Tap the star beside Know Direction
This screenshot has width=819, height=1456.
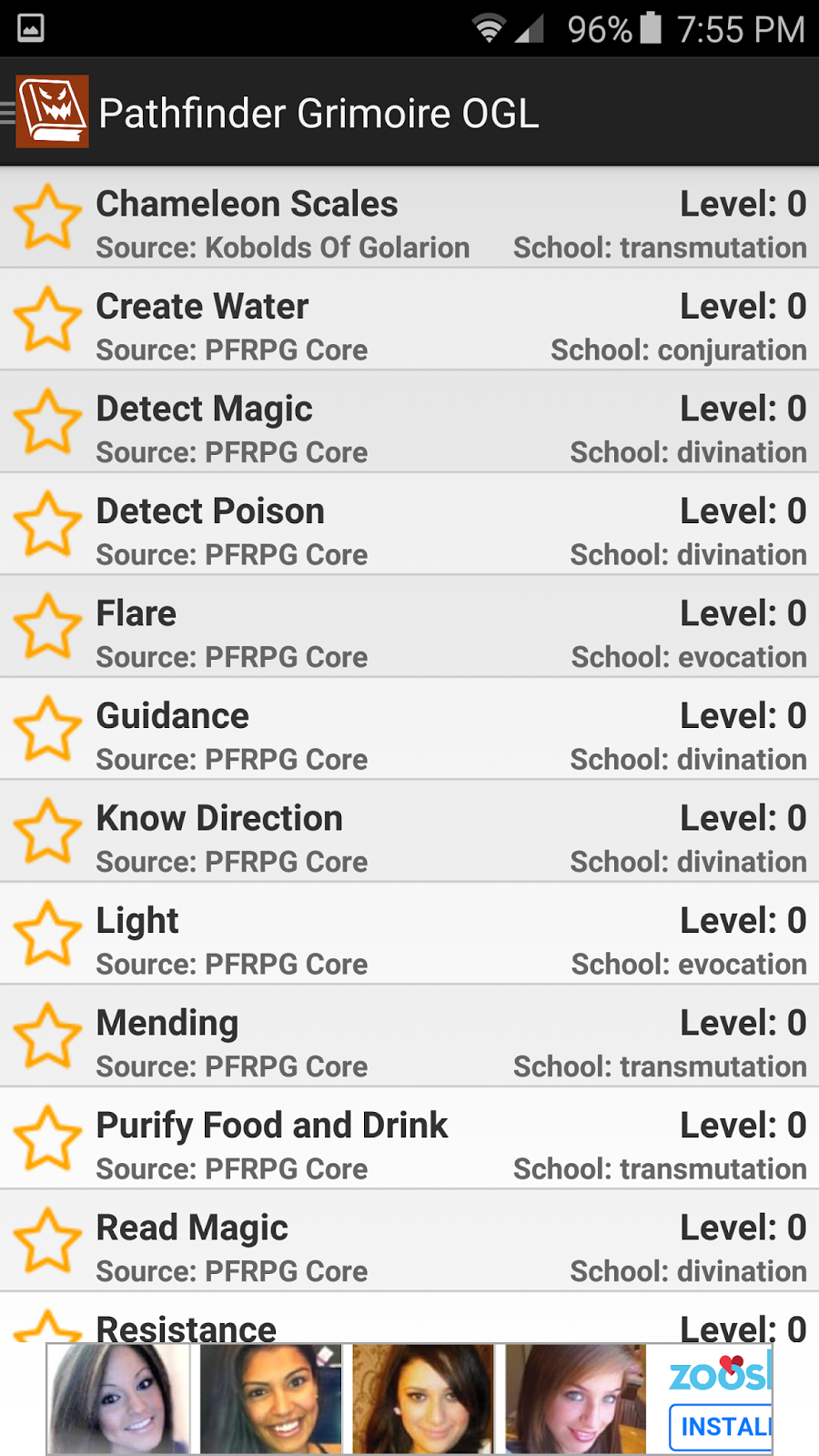tap(47, 832)
